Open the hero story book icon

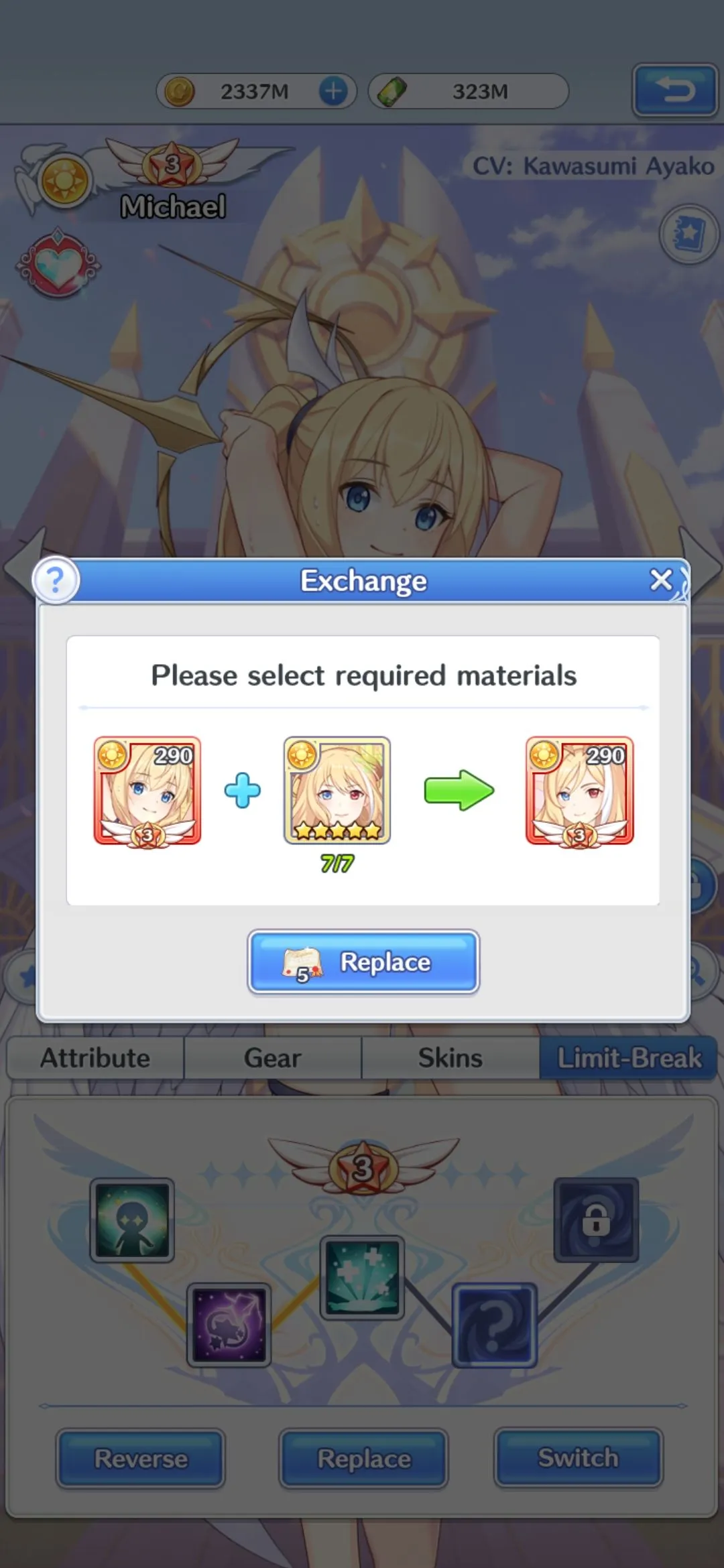coord(689,235)
